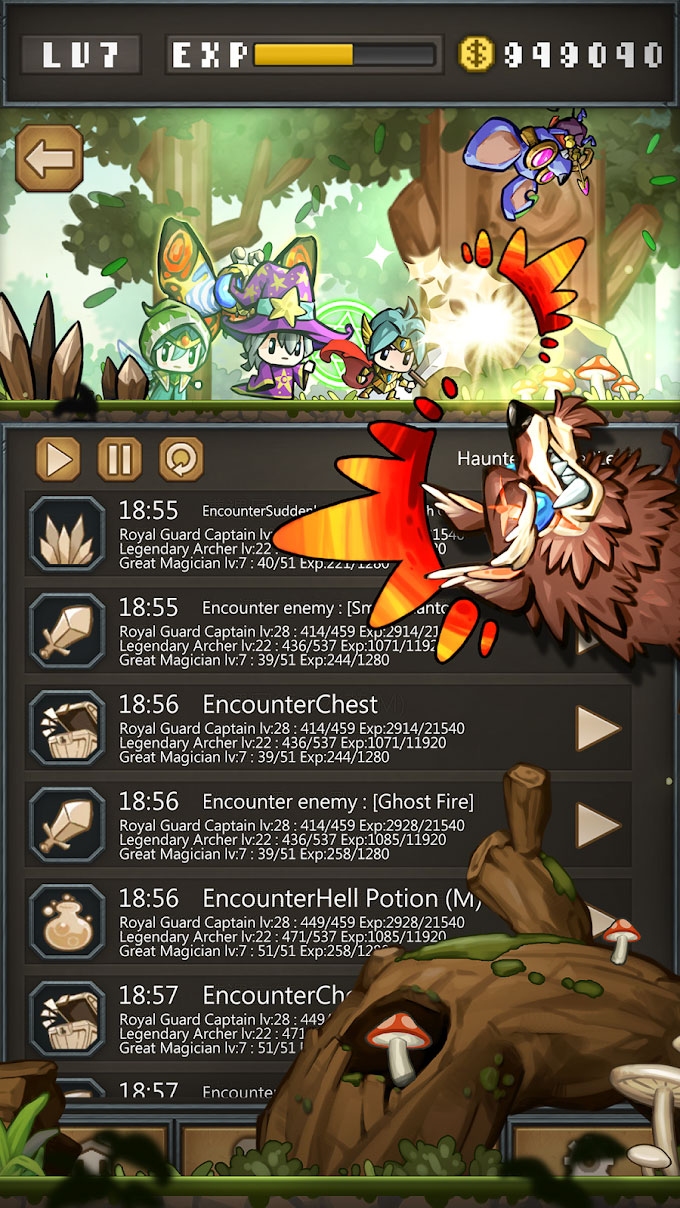Viewport: 680px width, 1208px height.
Task: Restart the log with the replay button
Action: click(181, 460)
